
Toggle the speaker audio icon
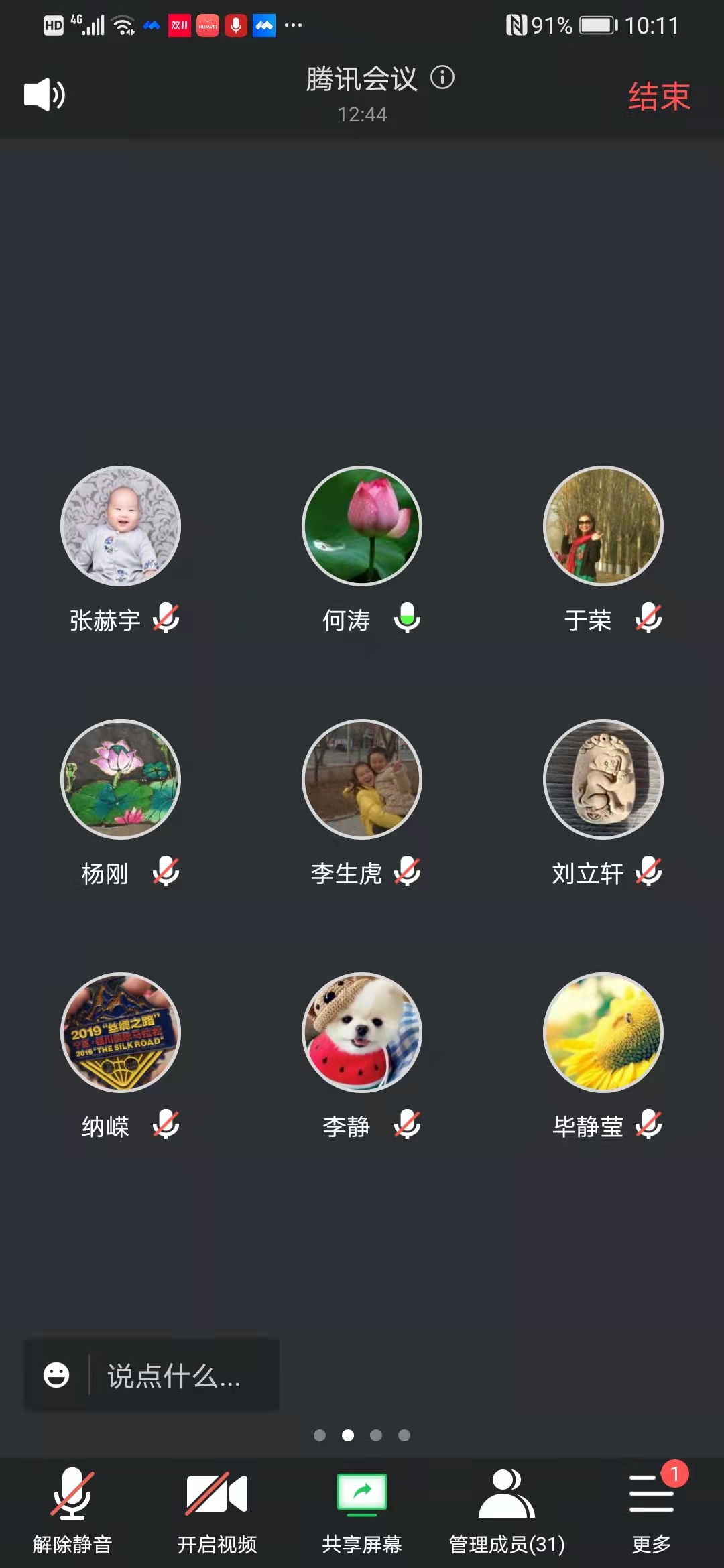[44, 94]
